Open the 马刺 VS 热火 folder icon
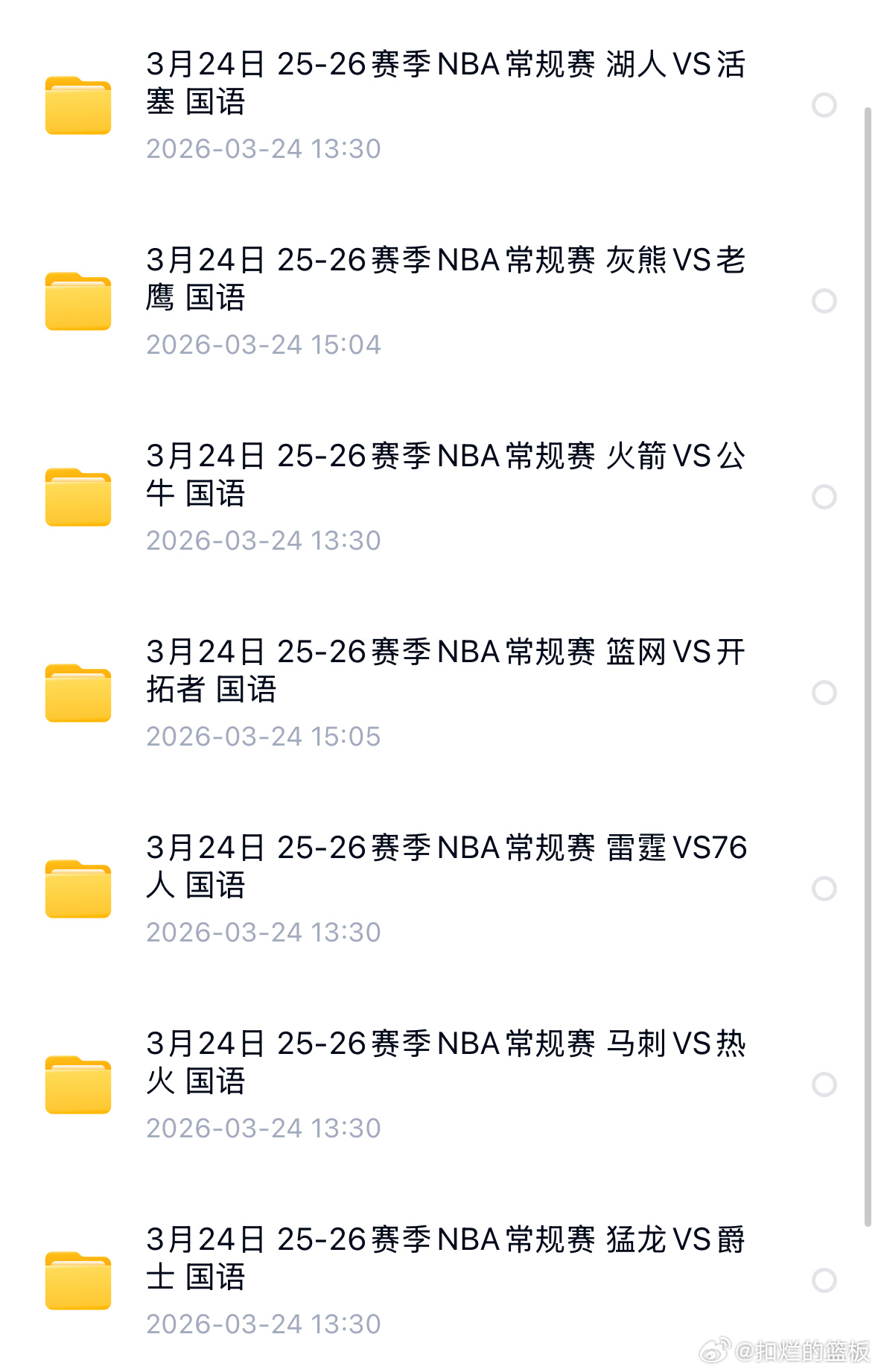The width and height of the screenshot is (878, 1372). (x=77, y=1084)
